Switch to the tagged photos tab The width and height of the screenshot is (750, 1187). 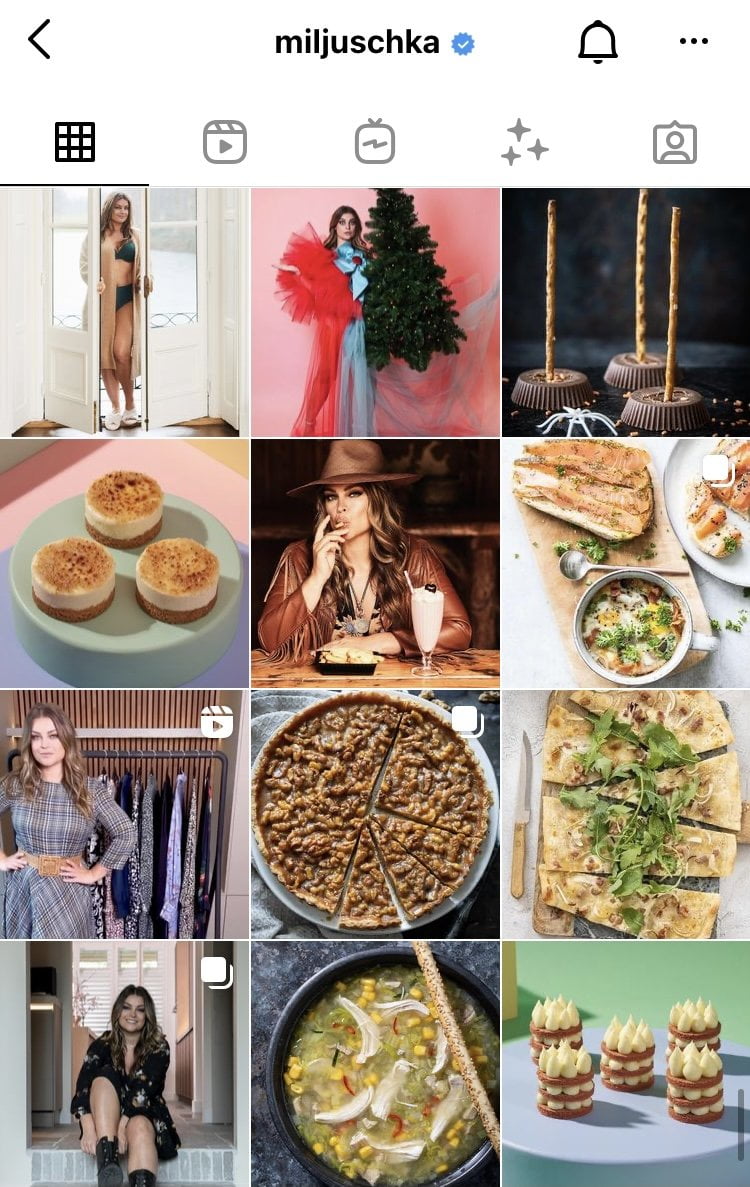pyautogui.click(x=675, y=142)
